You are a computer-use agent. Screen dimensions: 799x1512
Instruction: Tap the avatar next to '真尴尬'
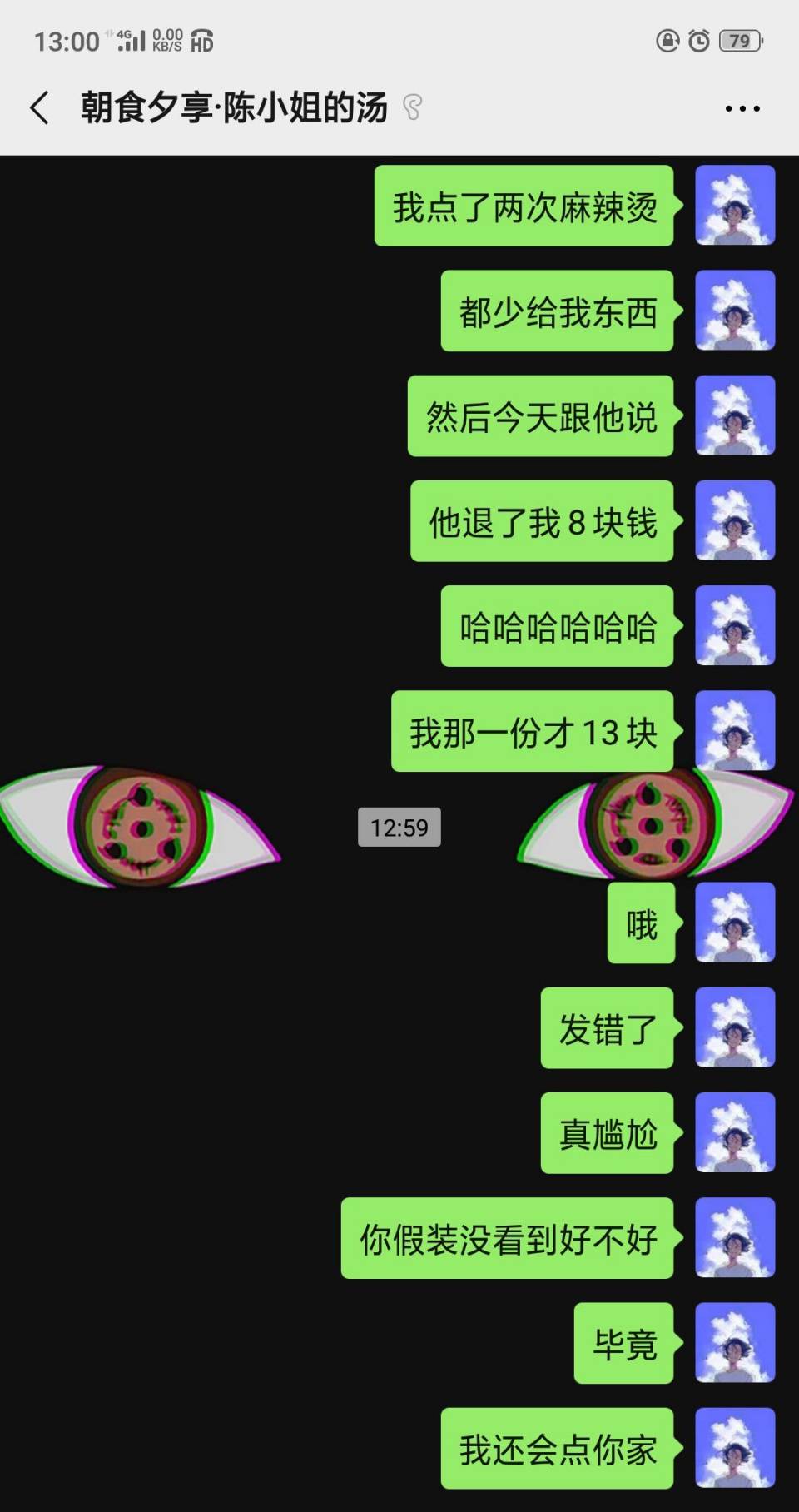click(735, 1132)
